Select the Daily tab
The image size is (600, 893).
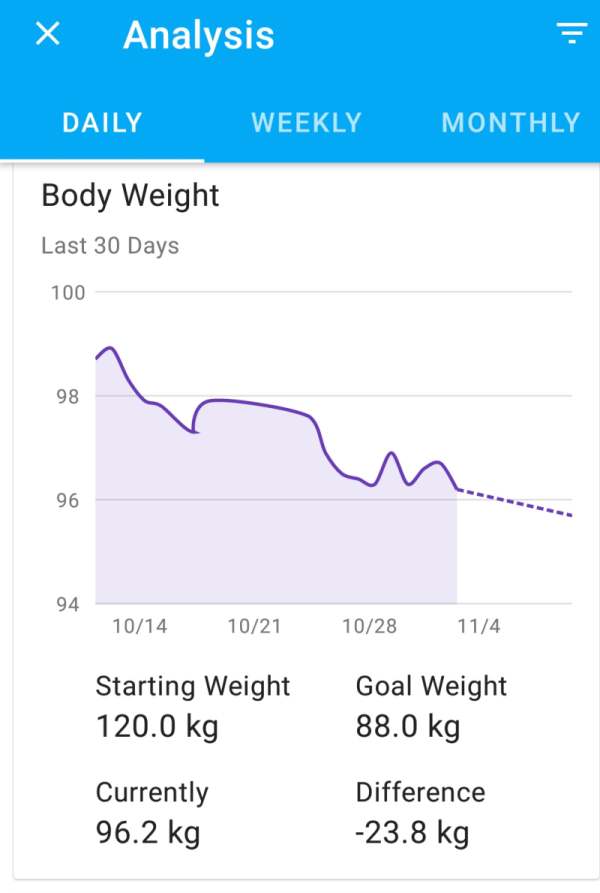point(102,123)
